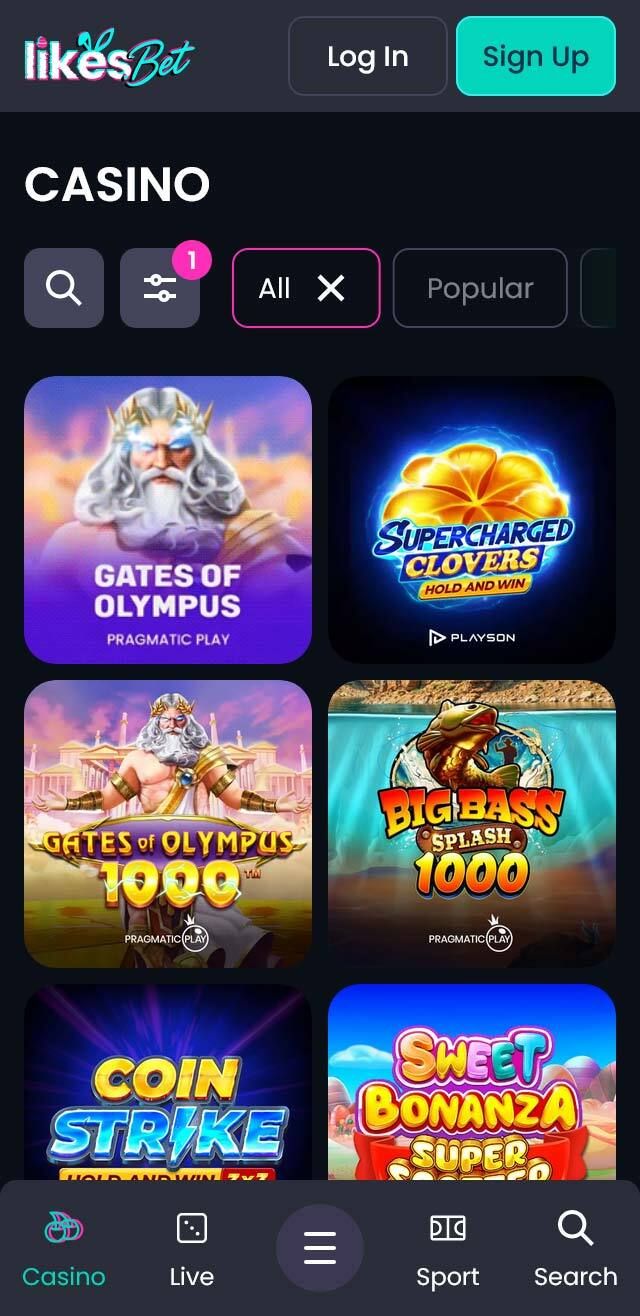Open Sweet Bonanza Super Scatter tile
640x1316 pixels.
(472, 1080)
